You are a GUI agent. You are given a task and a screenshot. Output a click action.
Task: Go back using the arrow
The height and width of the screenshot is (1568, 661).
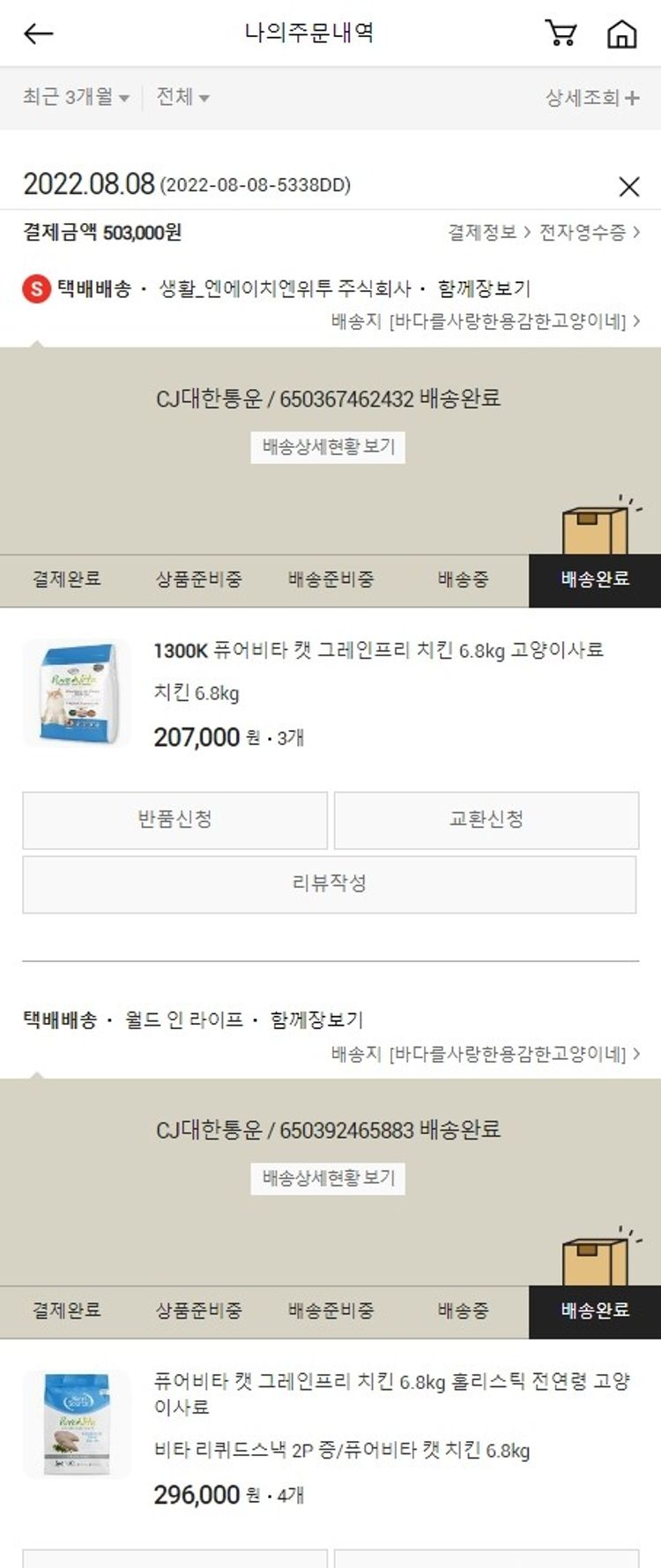click(x=38, y=34)
